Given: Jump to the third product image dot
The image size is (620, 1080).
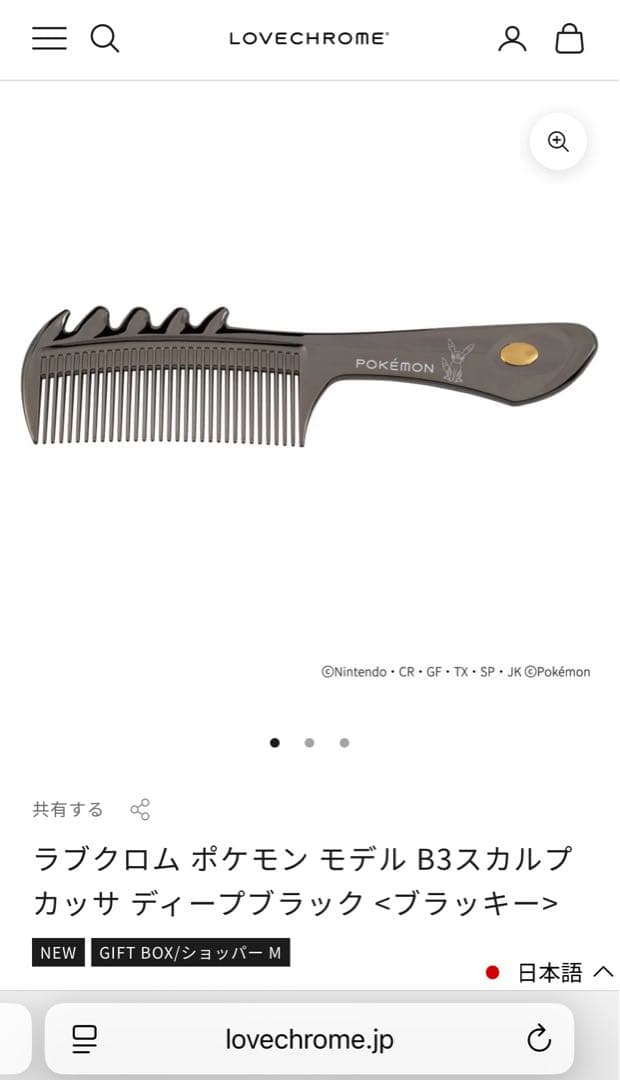Looking at the screenshot, I should pyautogui.click(x=344, y=743).
